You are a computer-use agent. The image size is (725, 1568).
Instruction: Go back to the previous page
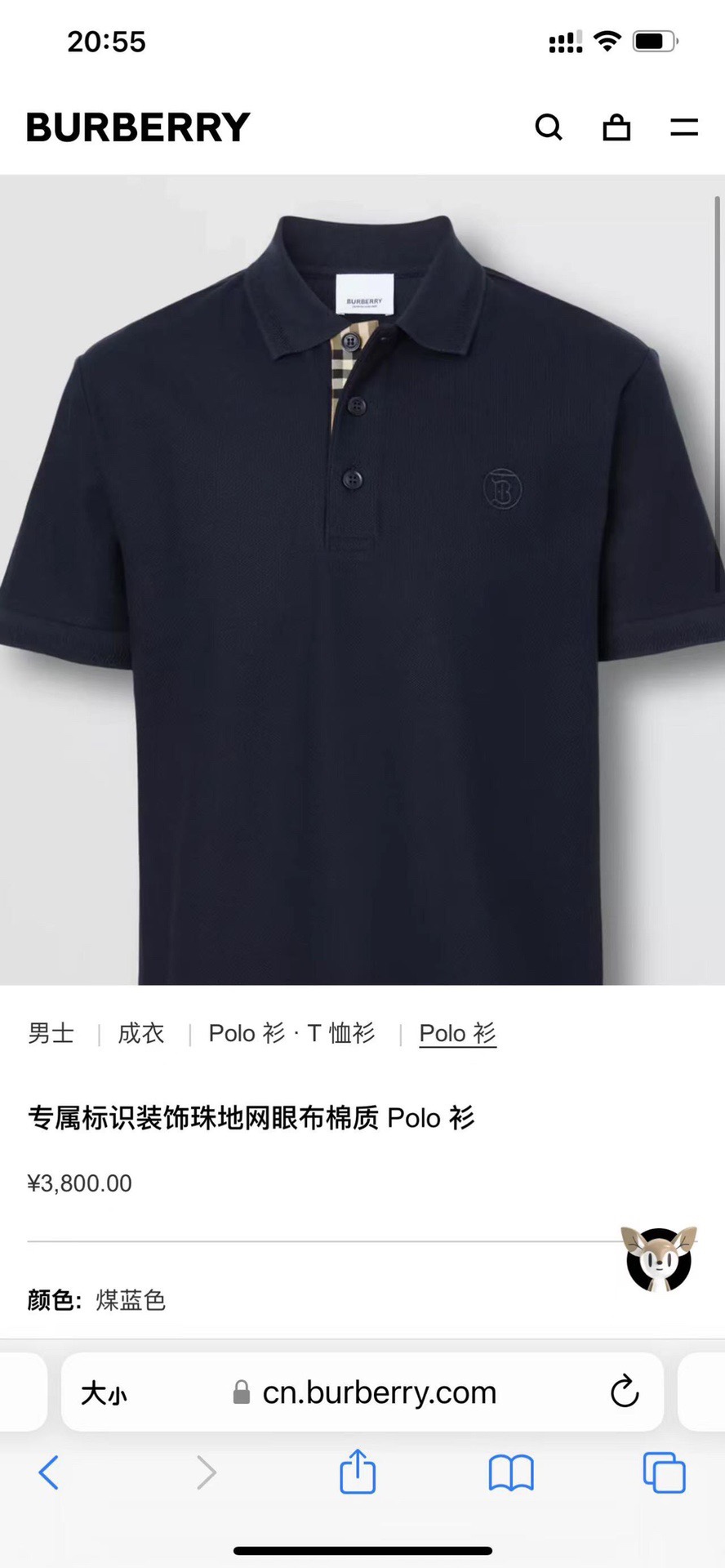tap(49, 1472)
